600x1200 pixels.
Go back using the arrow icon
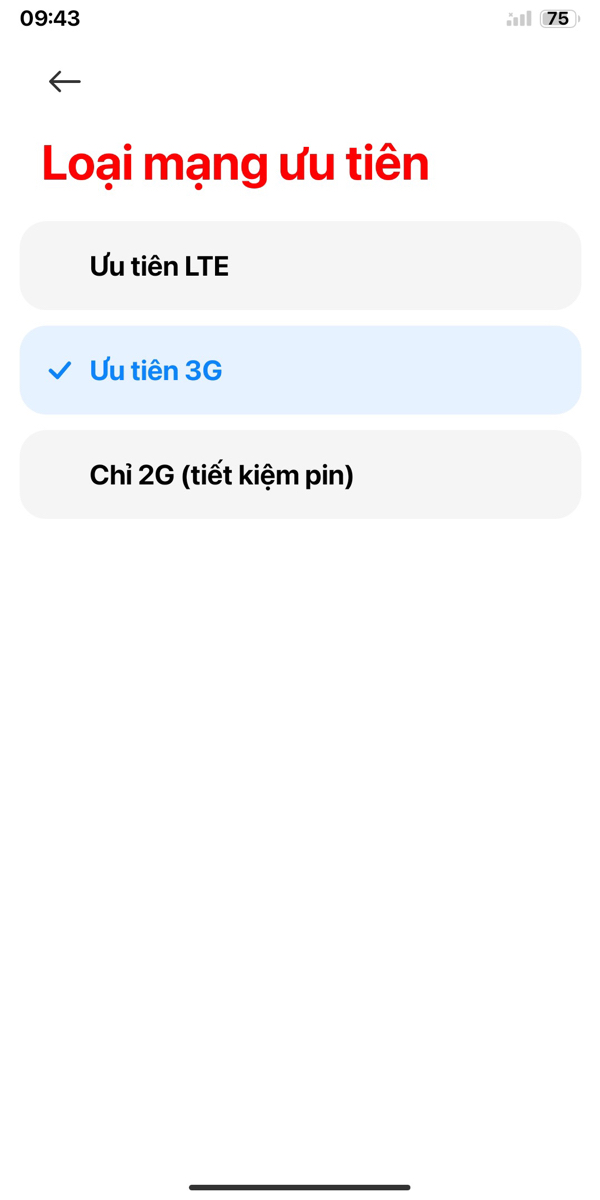point(65,82)
